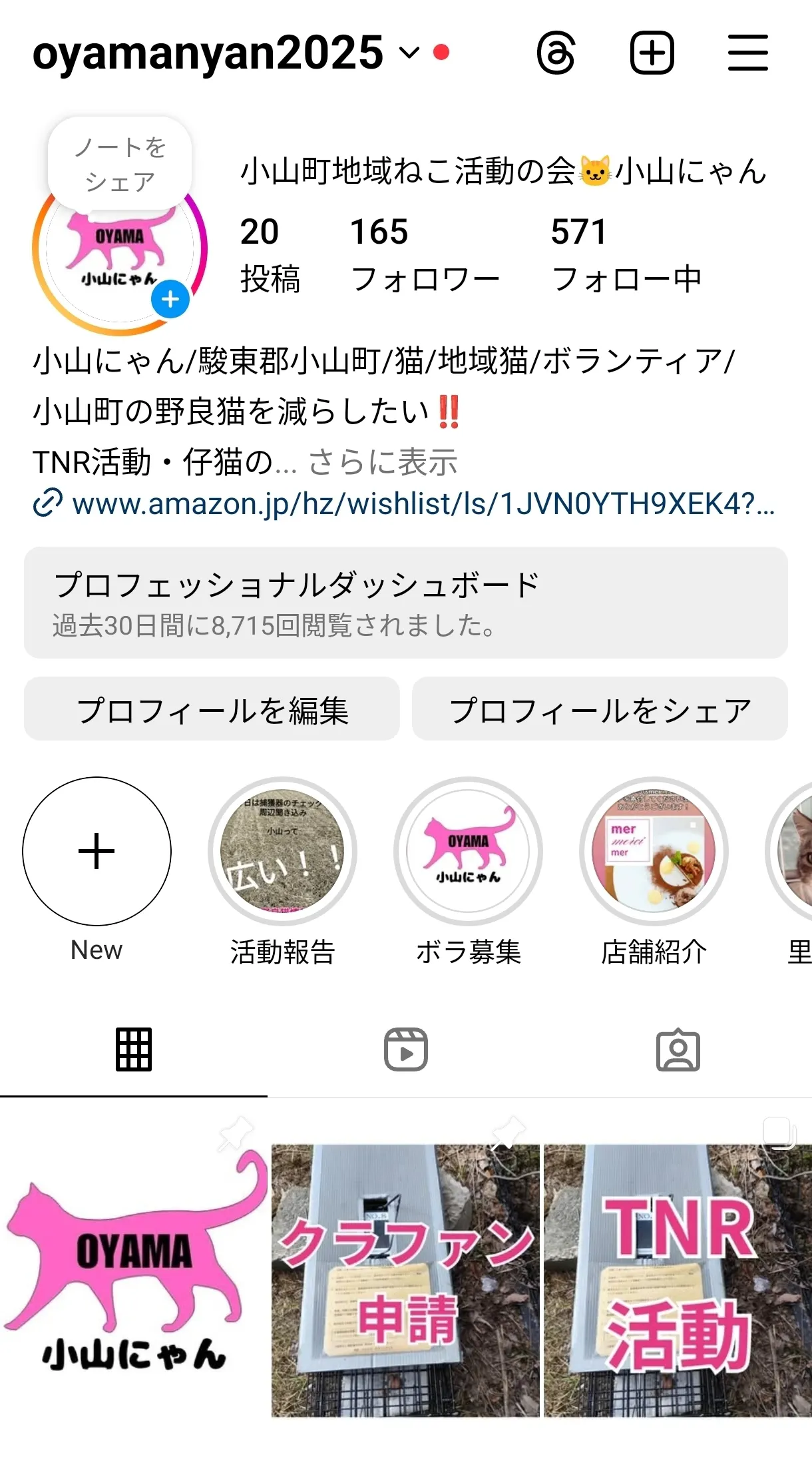
Task: Open the 活動報告 highlight
Action: 282,851
